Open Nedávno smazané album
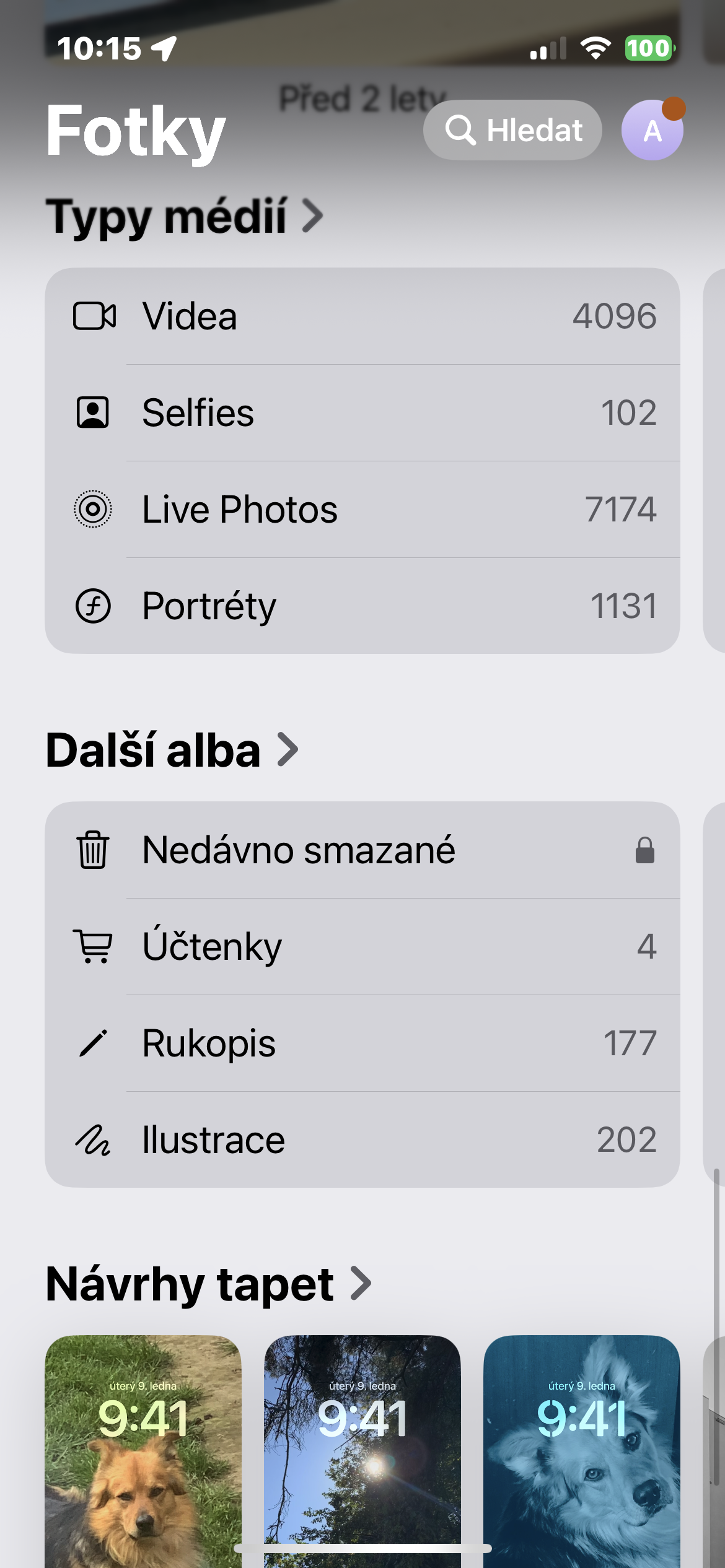The width and height of the screenshot is (725, 1568). click(x=362, y=850)
